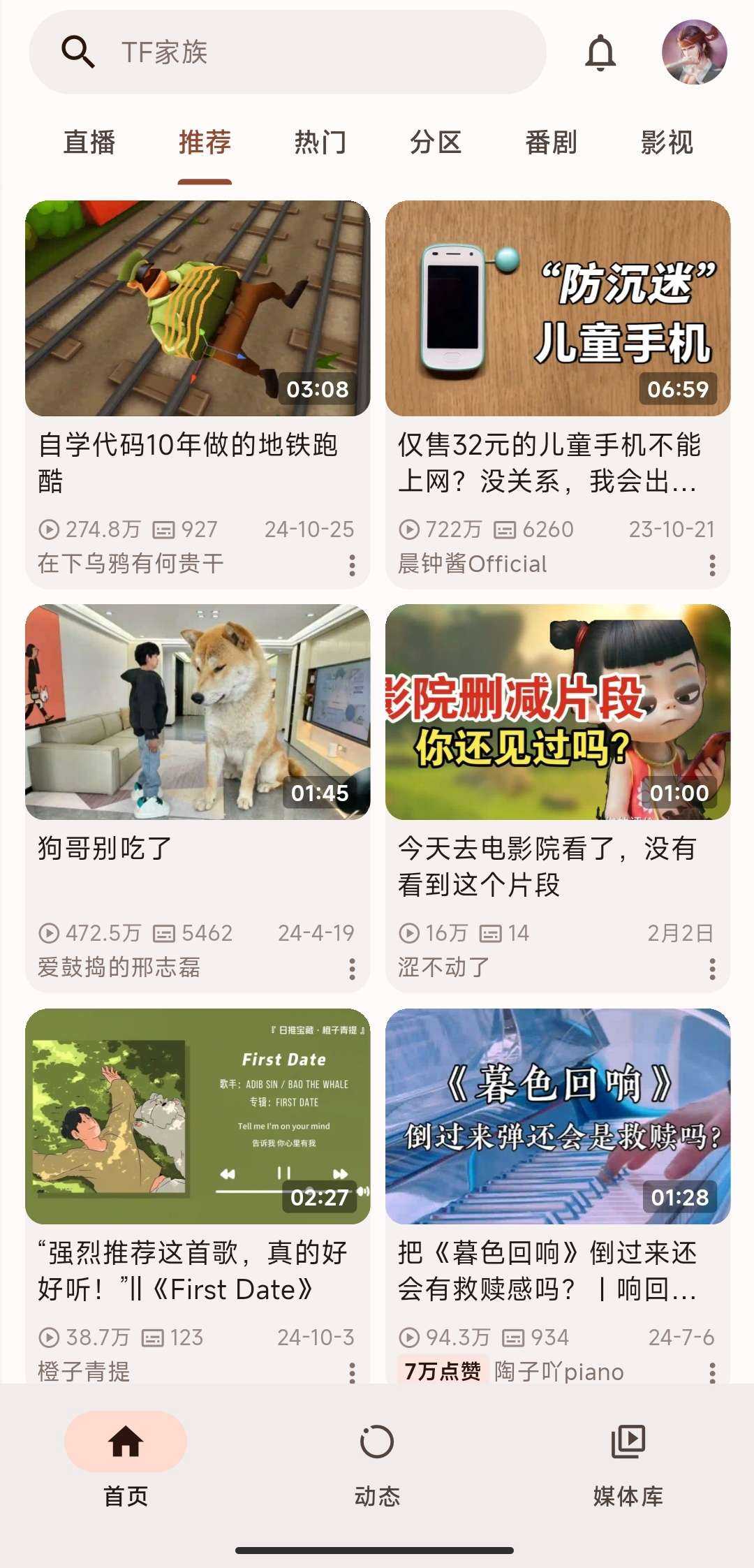Screen dimensions: 754x1568
Task: Switch to the 热门 tab
Action: coord(320,142)
